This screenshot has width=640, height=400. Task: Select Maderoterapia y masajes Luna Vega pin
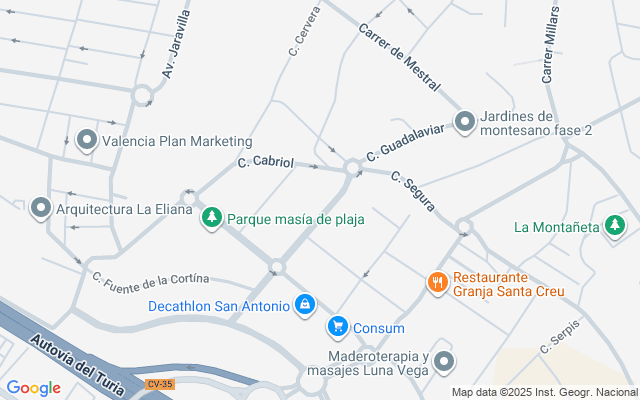(x=444, y=362)
